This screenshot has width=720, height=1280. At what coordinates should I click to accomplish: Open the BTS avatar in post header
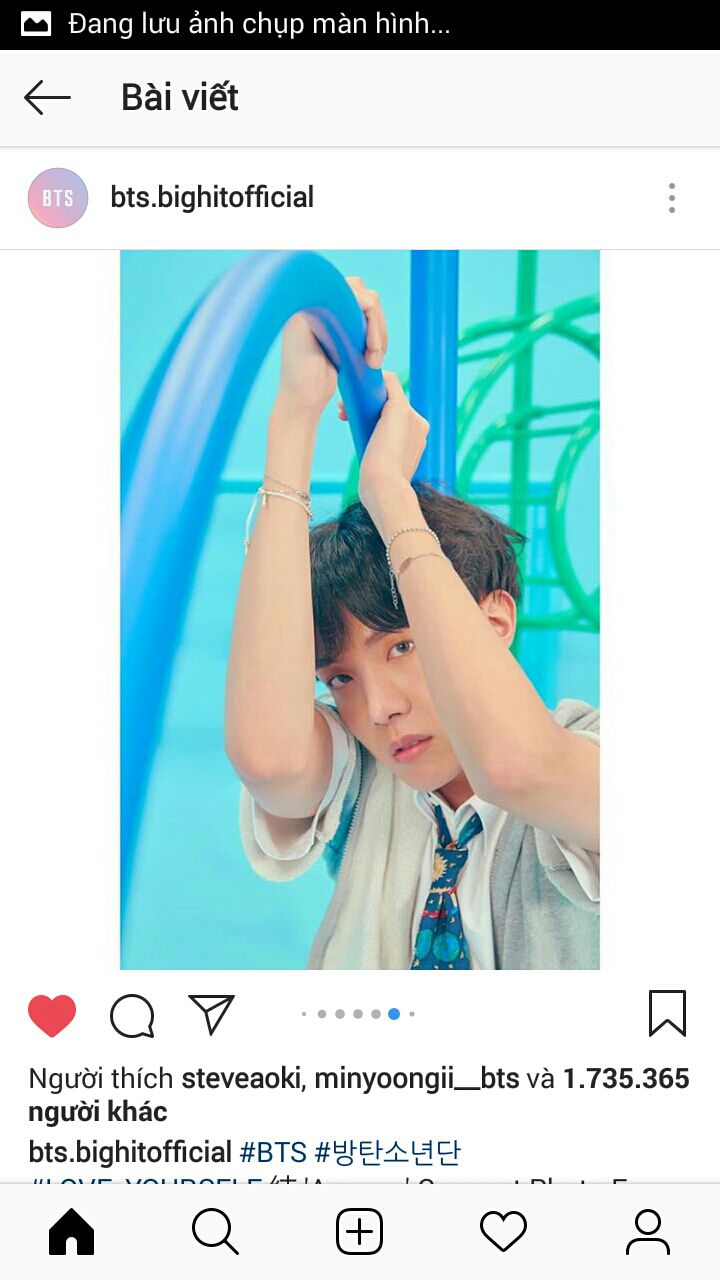coord(58,198)
